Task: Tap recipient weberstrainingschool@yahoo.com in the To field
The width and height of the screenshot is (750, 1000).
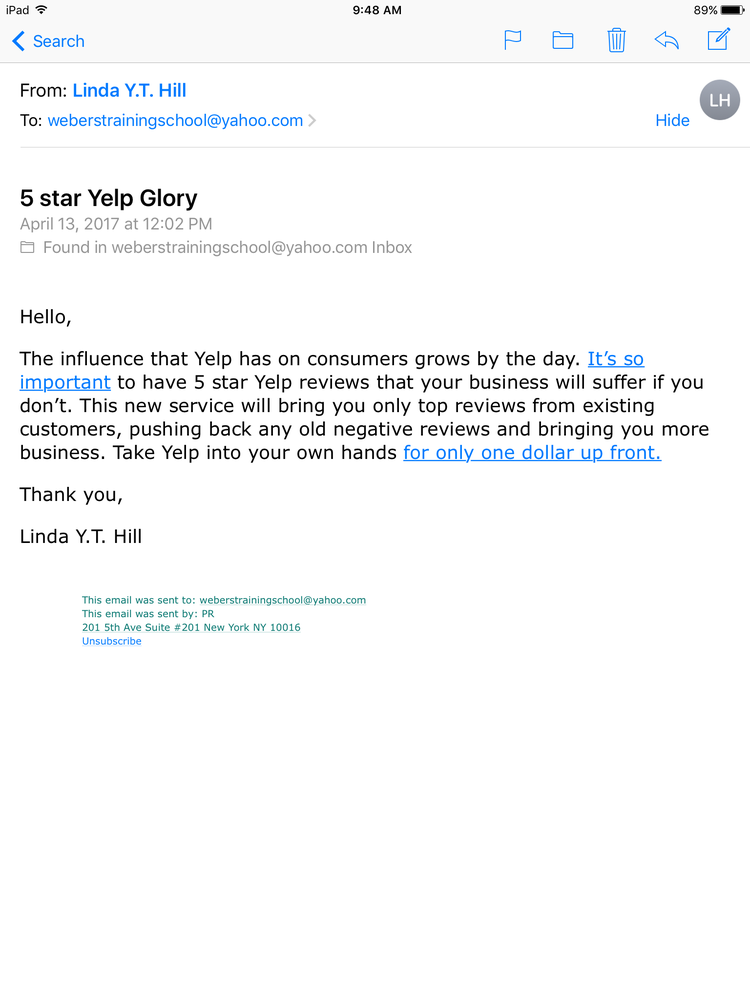Action: (x=175, y=121)
